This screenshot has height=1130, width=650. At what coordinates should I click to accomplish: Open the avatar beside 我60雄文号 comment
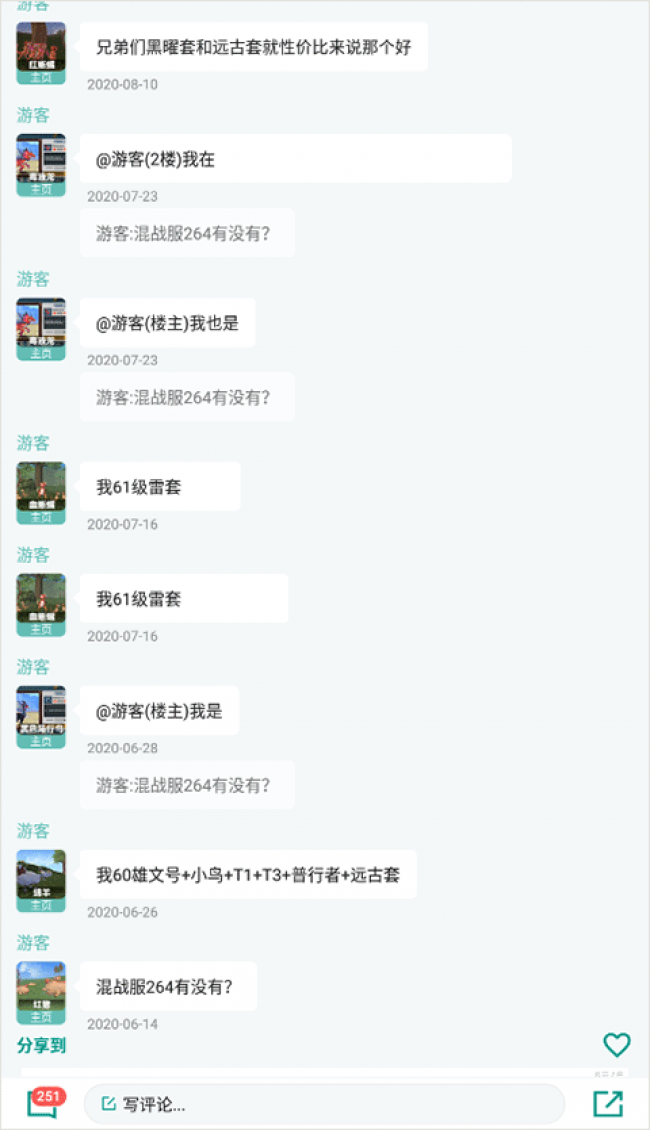coord(41,881)
